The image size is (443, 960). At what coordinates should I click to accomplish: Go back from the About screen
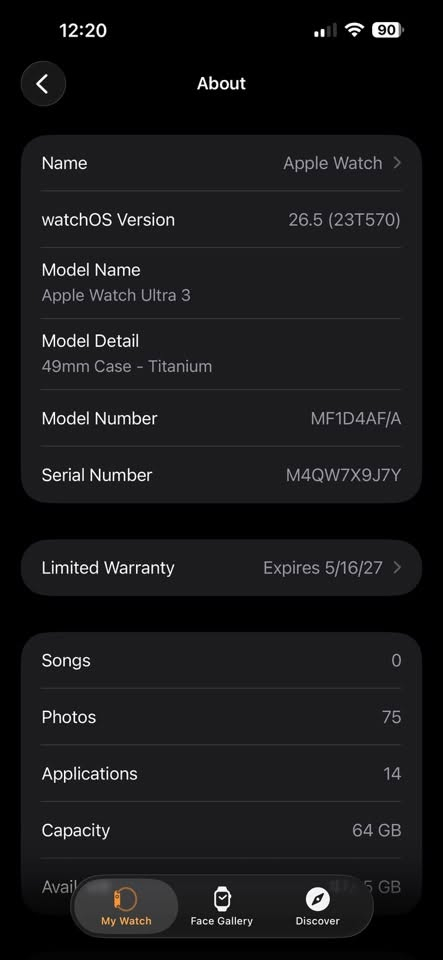click(43, 84)
